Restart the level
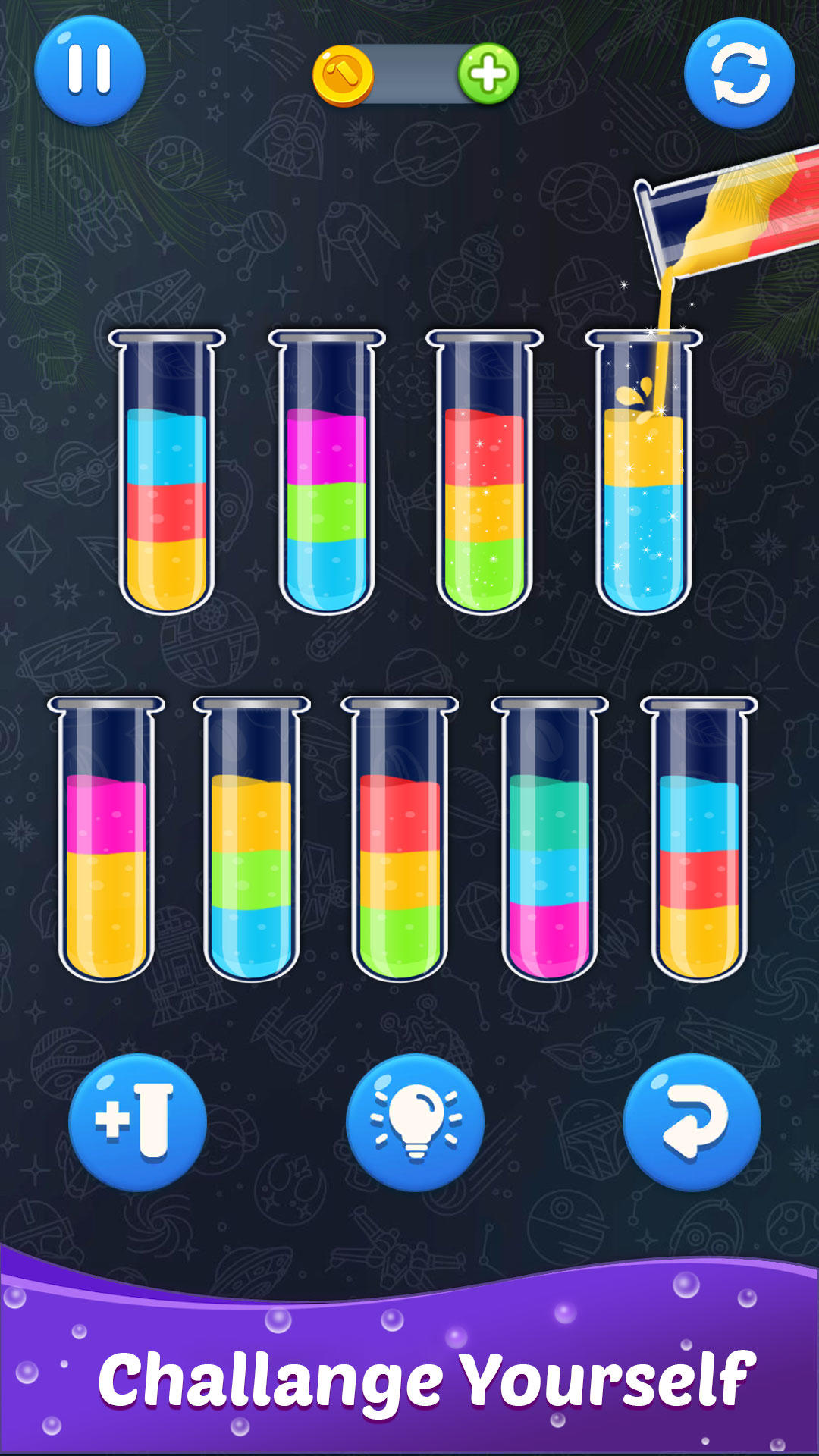This screenshot has height=1456, width=819. pos(739,74)
